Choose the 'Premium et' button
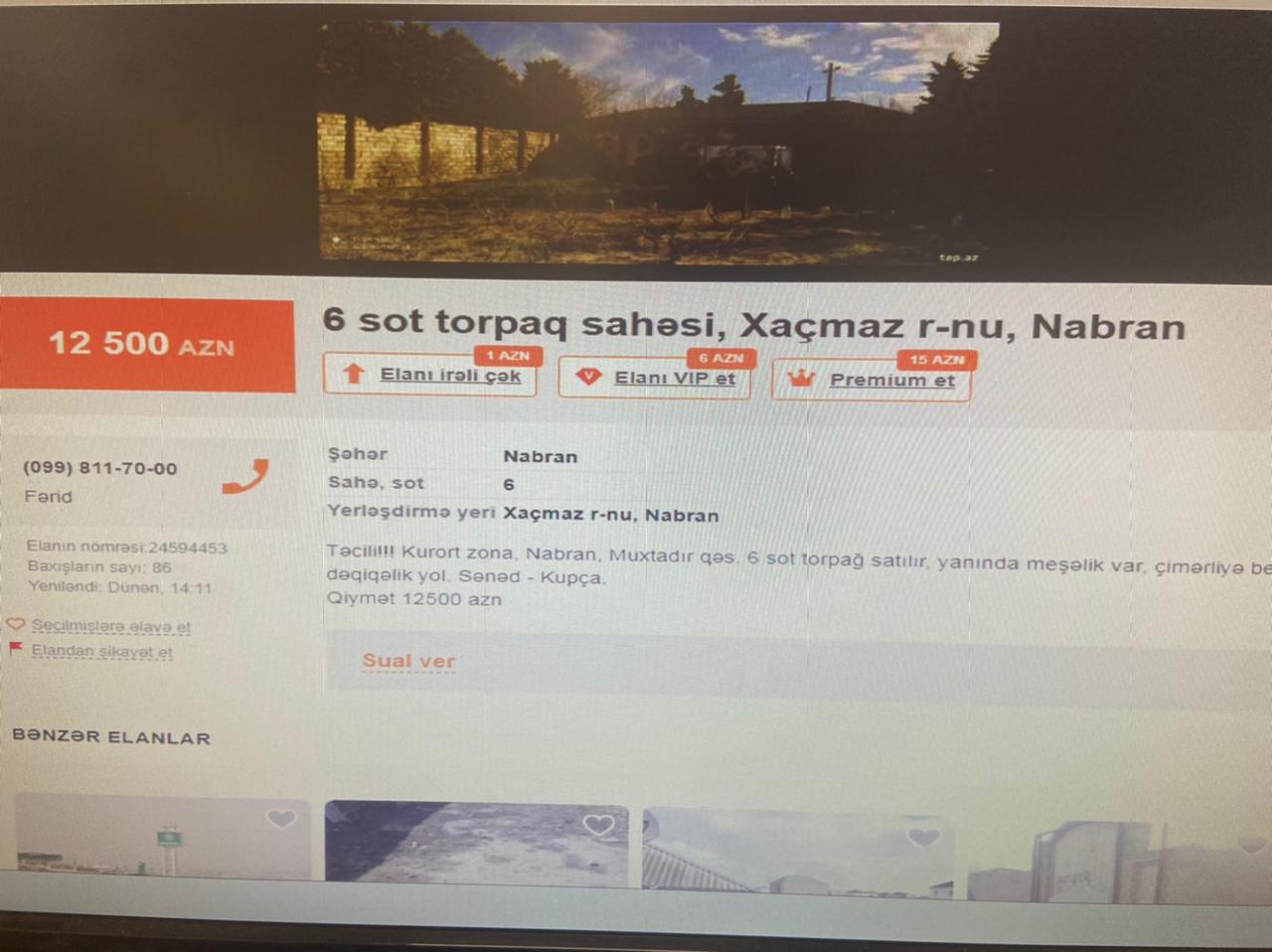The image size is (1272, 952). [x=872, y=381]
